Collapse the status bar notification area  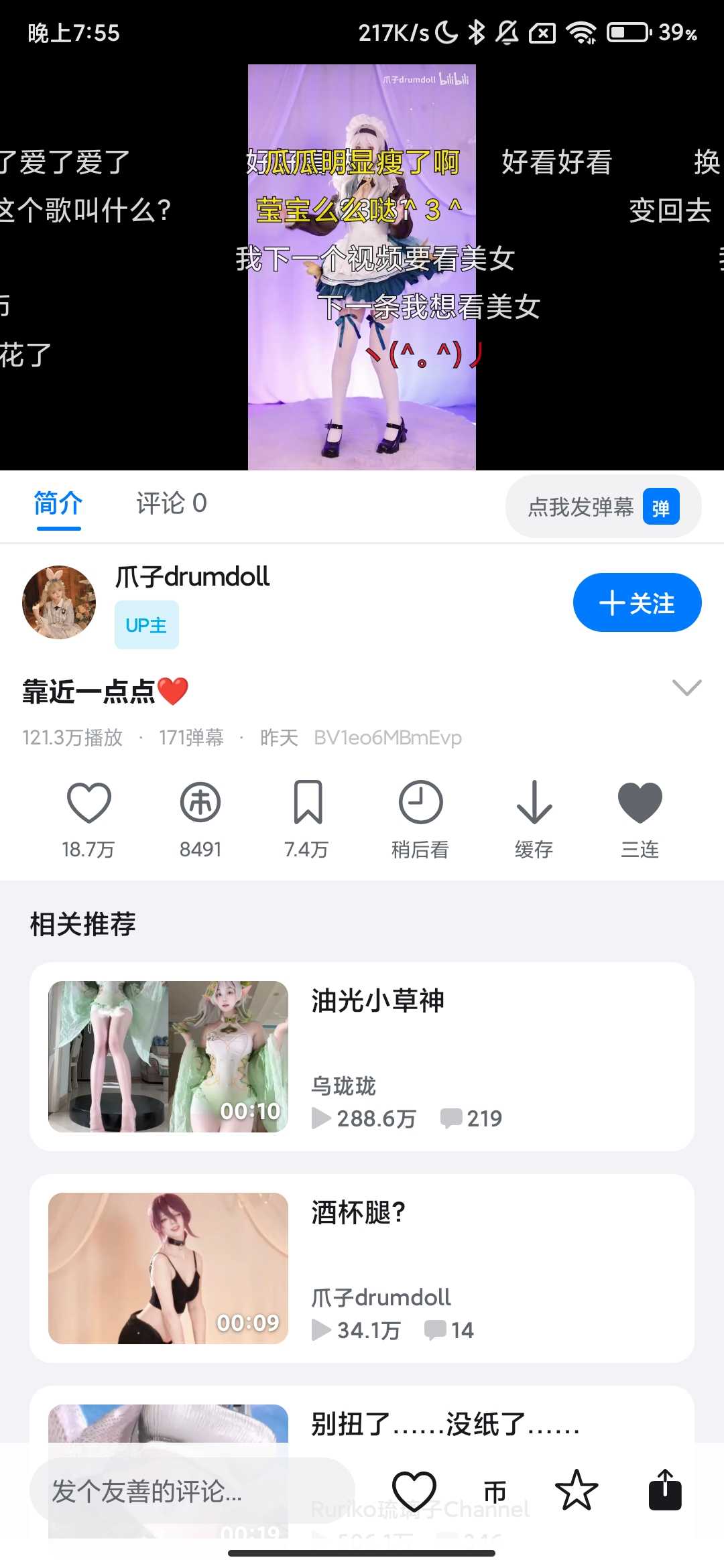tap(362, 34)
